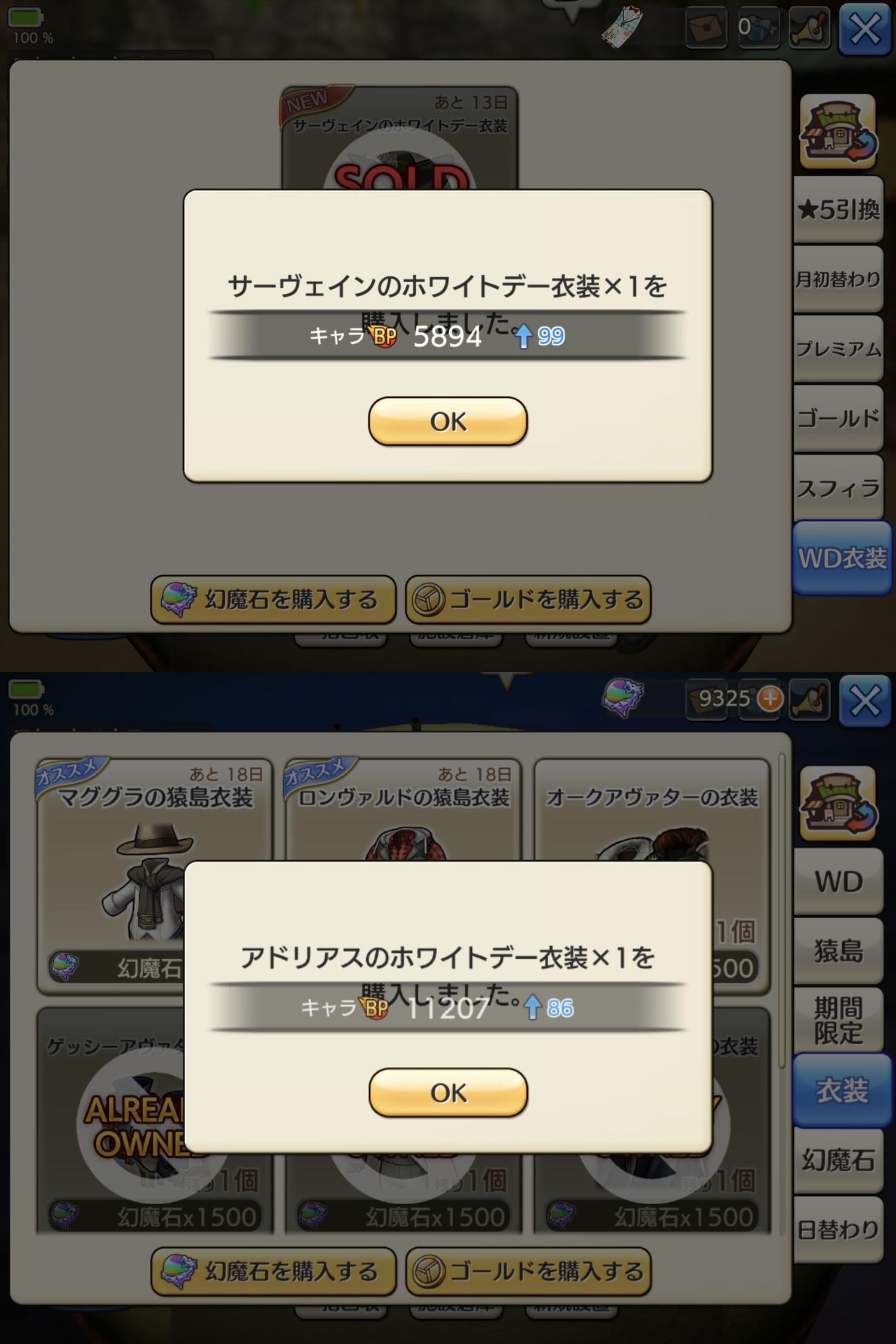Image resolution: width=896 pixels, height=1344 pixels.
Task: Go to the ゴールド tab
Action: [x=838, y=418]
